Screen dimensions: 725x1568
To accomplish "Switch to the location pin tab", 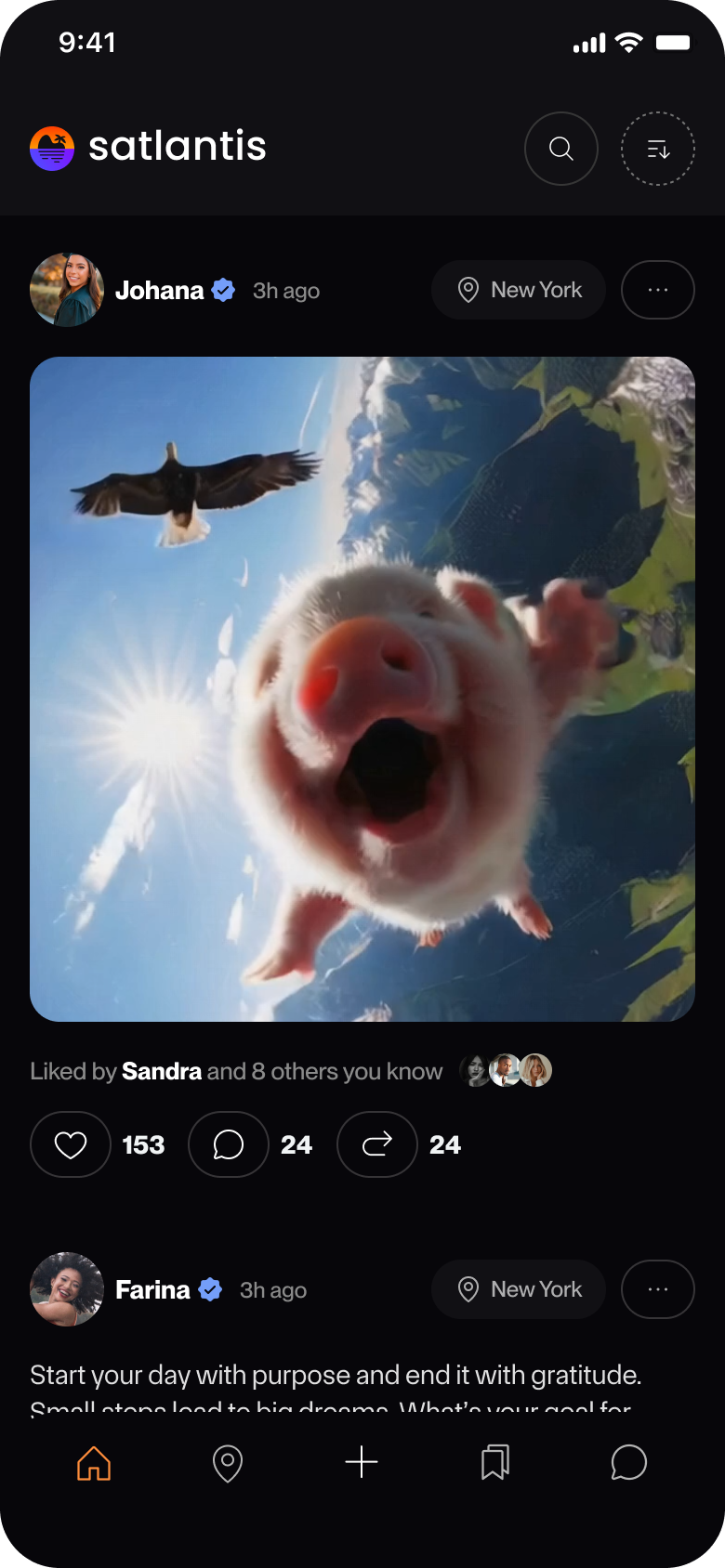I will (x=228, y=1463).
